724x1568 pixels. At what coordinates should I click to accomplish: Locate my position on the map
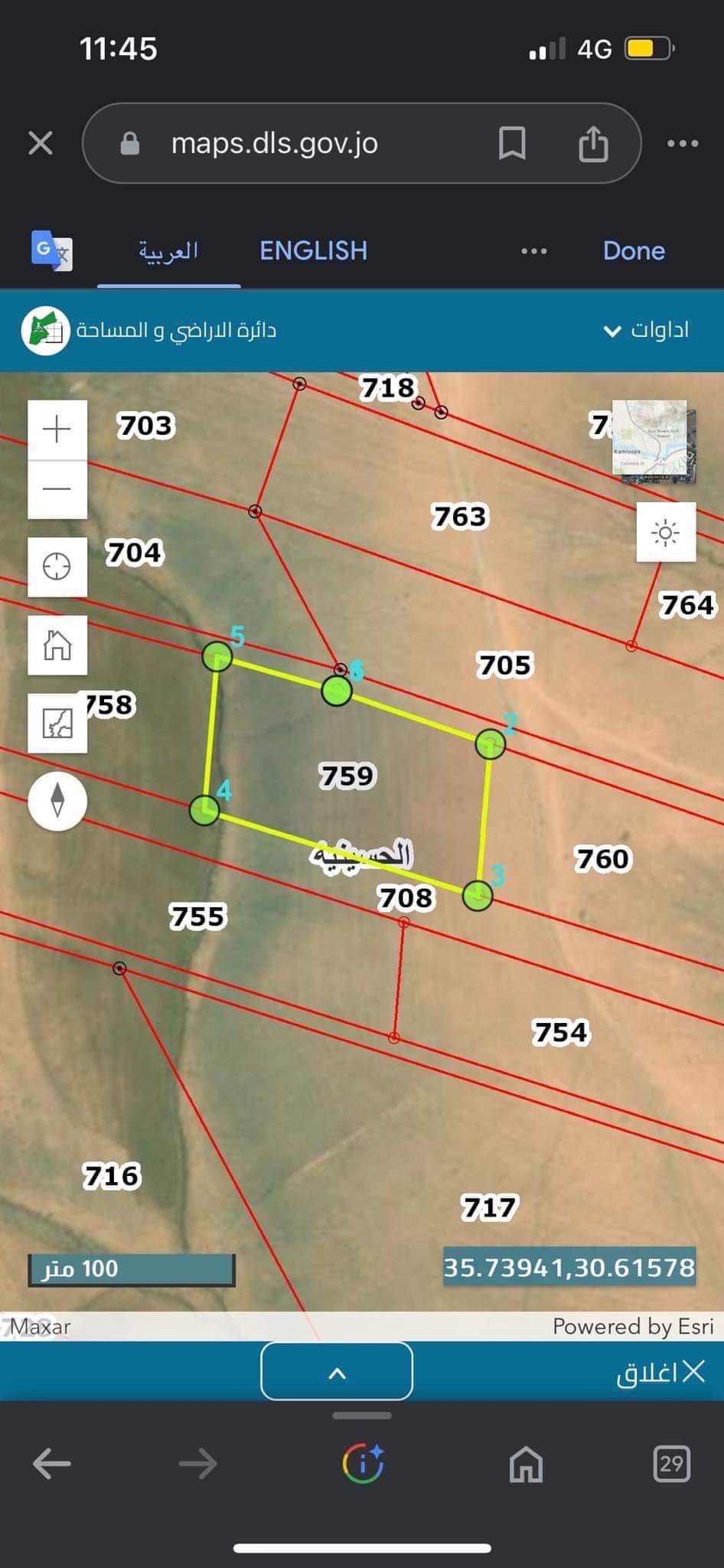coord(57,567)
